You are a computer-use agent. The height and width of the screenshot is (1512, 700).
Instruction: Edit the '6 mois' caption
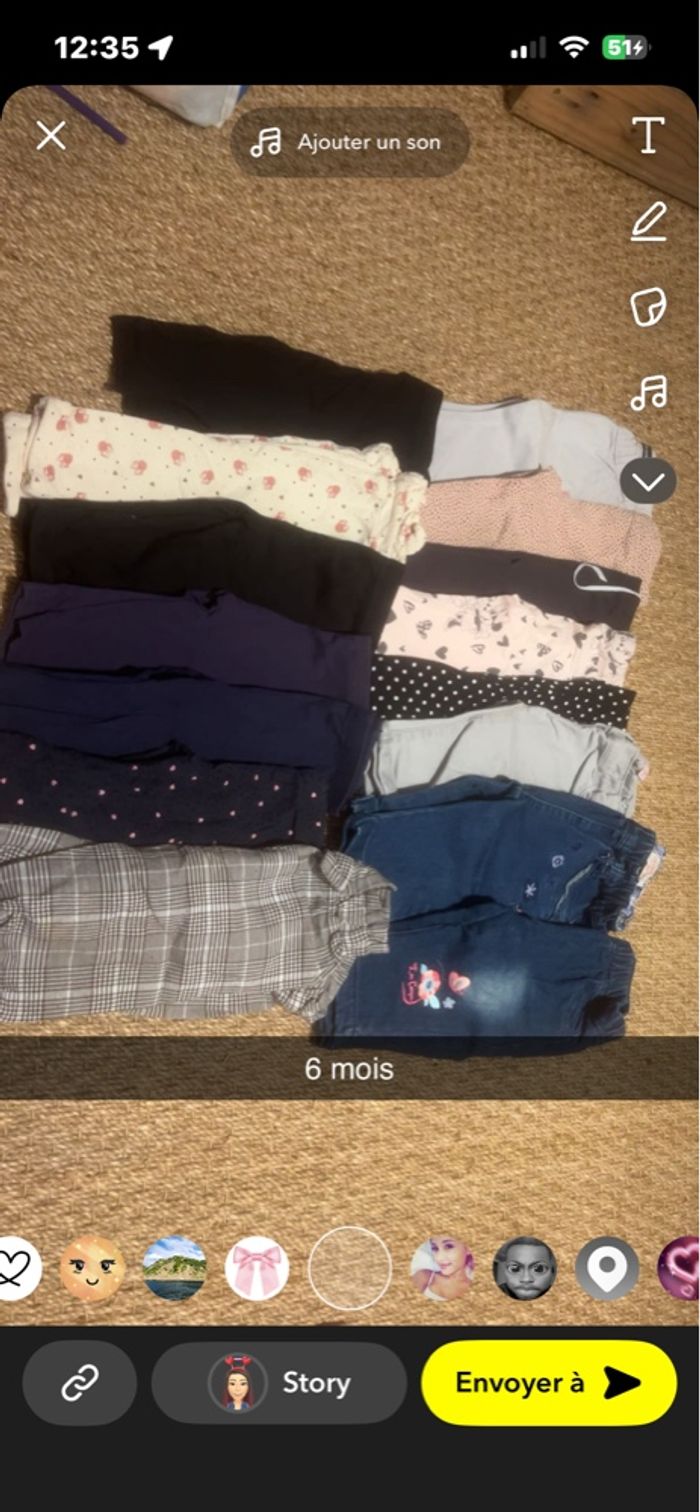click(x=349, y=1069)
